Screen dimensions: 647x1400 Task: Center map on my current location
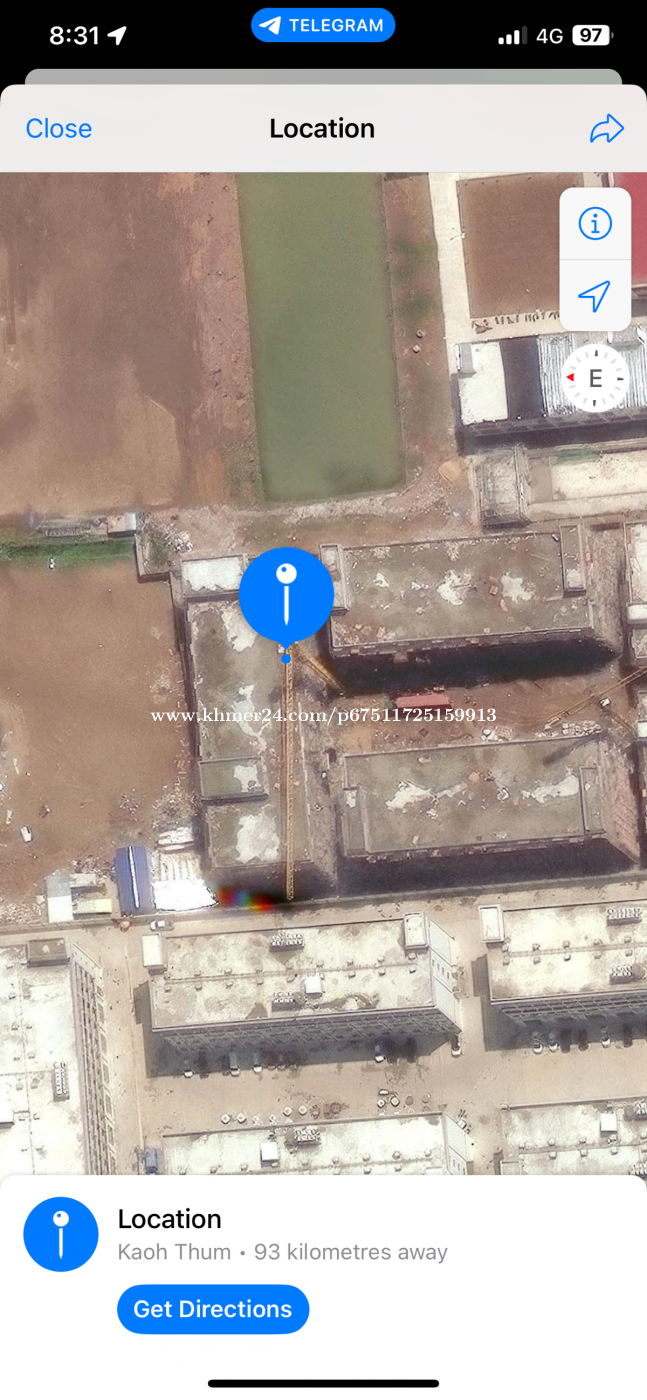pos(595,296)
